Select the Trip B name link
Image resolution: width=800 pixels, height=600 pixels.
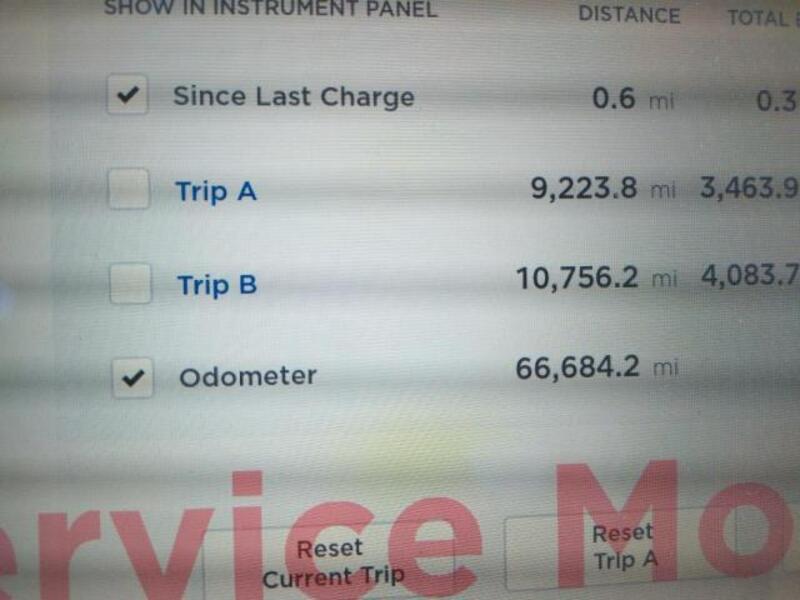(x=217, y=285)
